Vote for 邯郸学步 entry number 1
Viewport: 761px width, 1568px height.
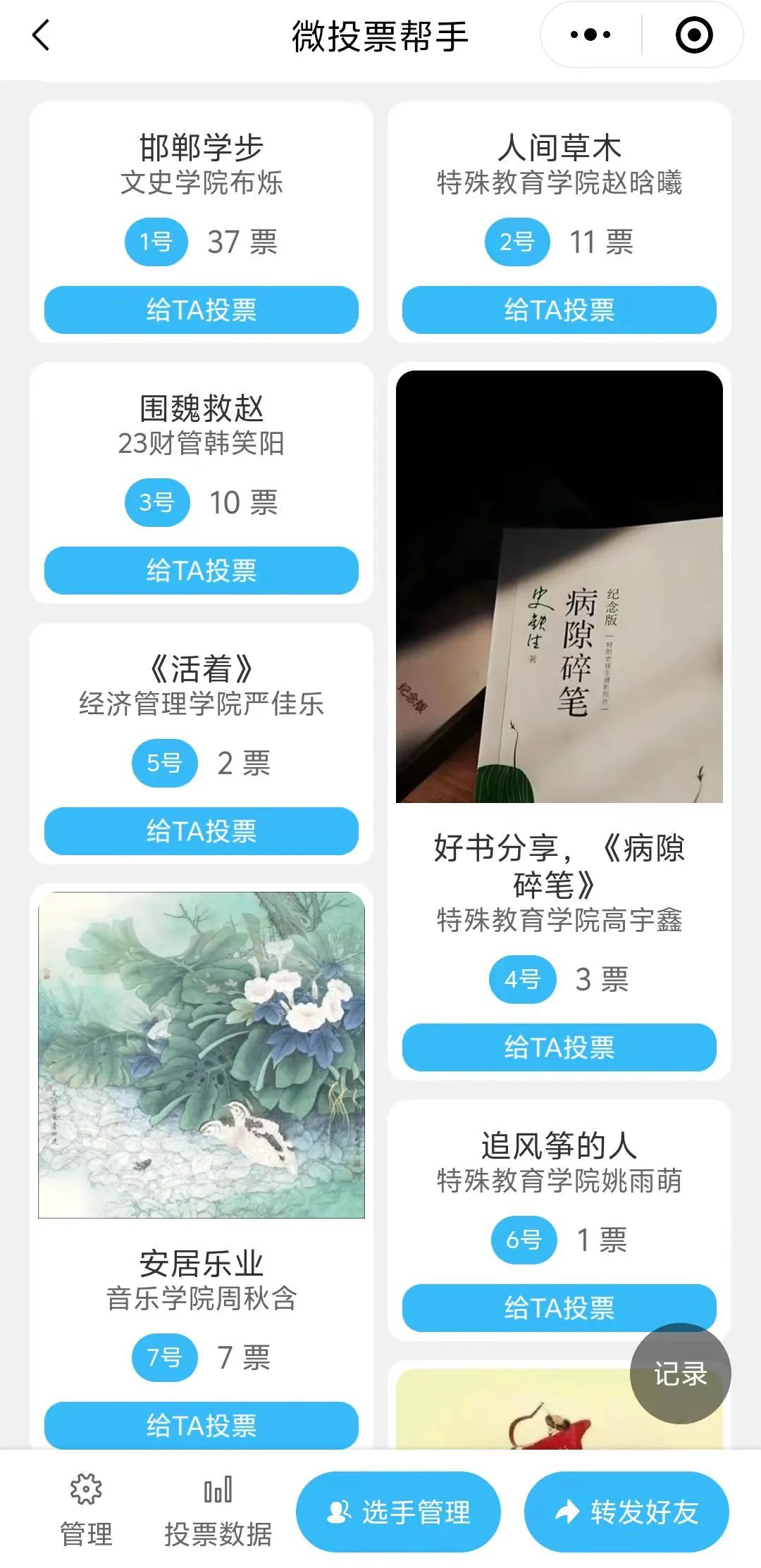point(201,310)
